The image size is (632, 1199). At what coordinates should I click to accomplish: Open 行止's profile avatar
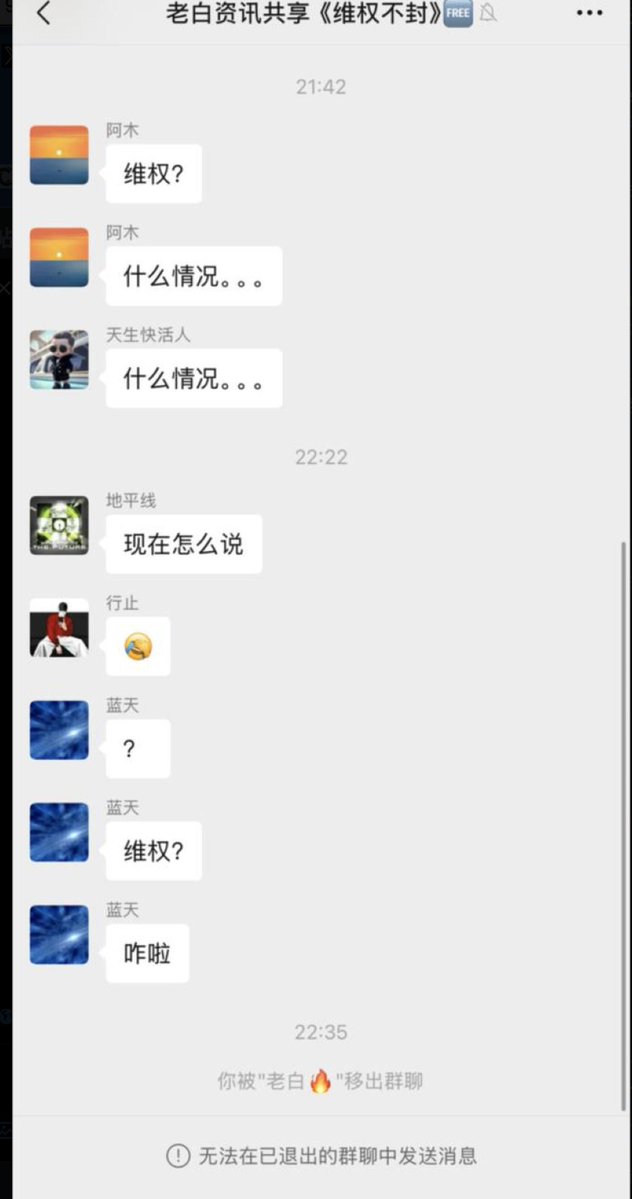pyautogui.click(x=59, y=628)
